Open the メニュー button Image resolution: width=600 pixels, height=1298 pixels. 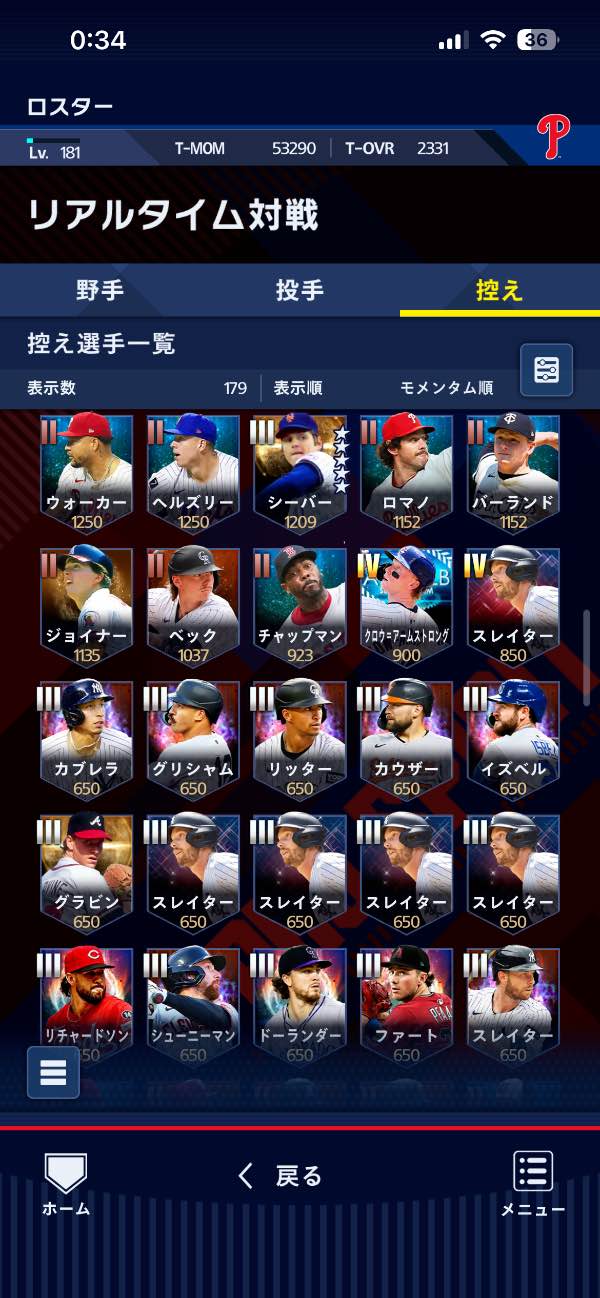coord(533,1185)
